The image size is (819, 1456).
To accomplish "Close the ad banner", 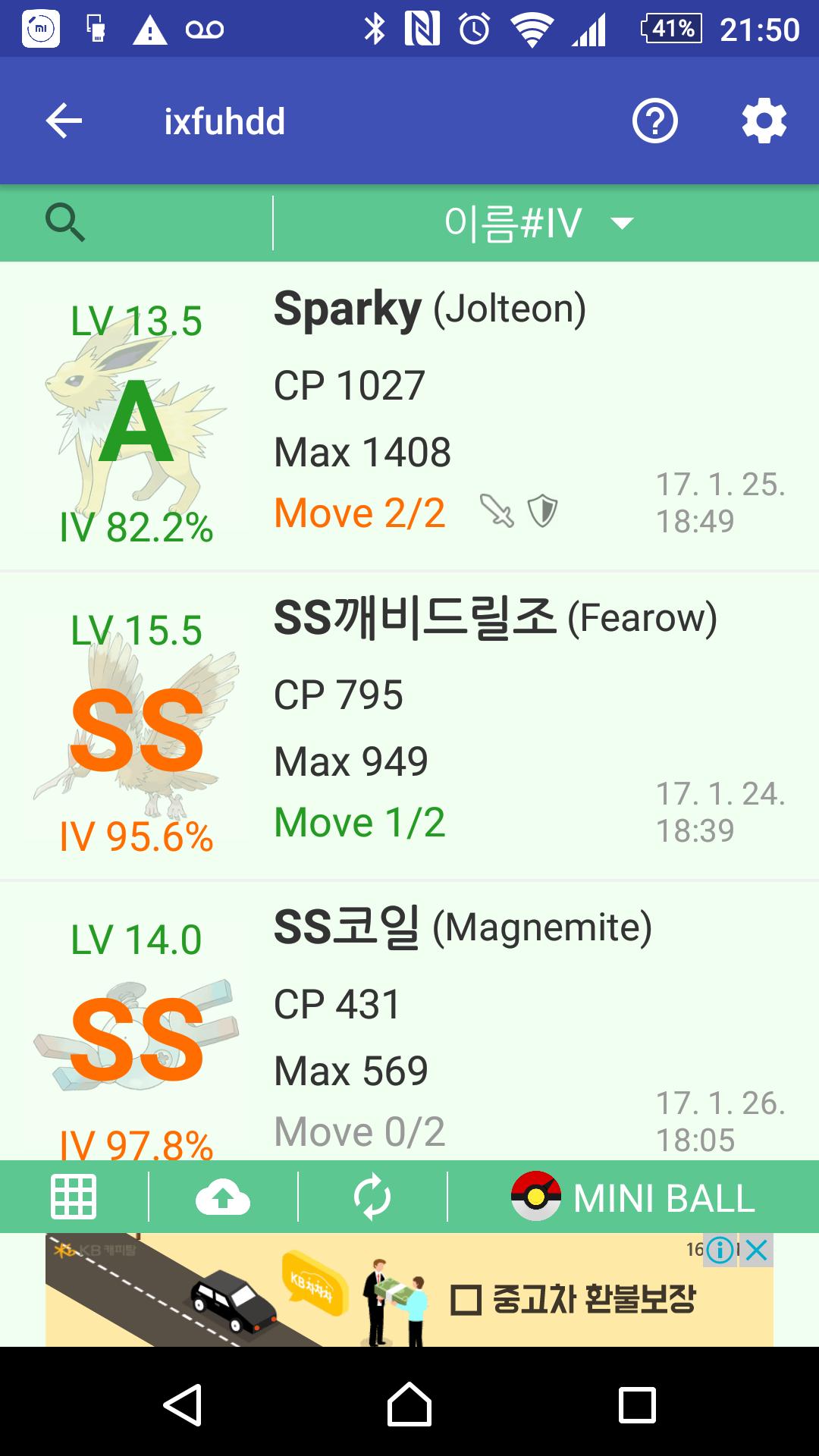I will click(x=756, y=1250).
